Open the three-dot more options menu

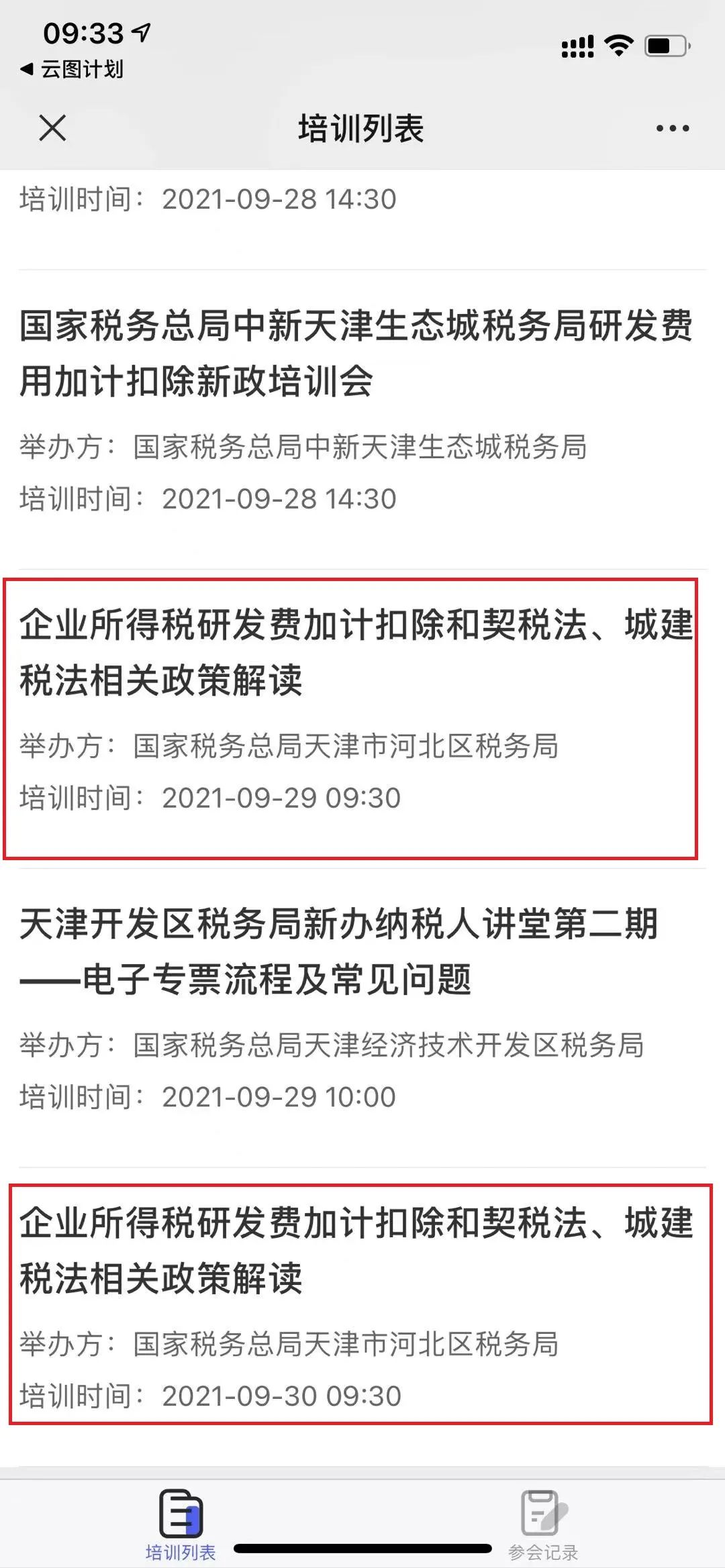(673, 128)
